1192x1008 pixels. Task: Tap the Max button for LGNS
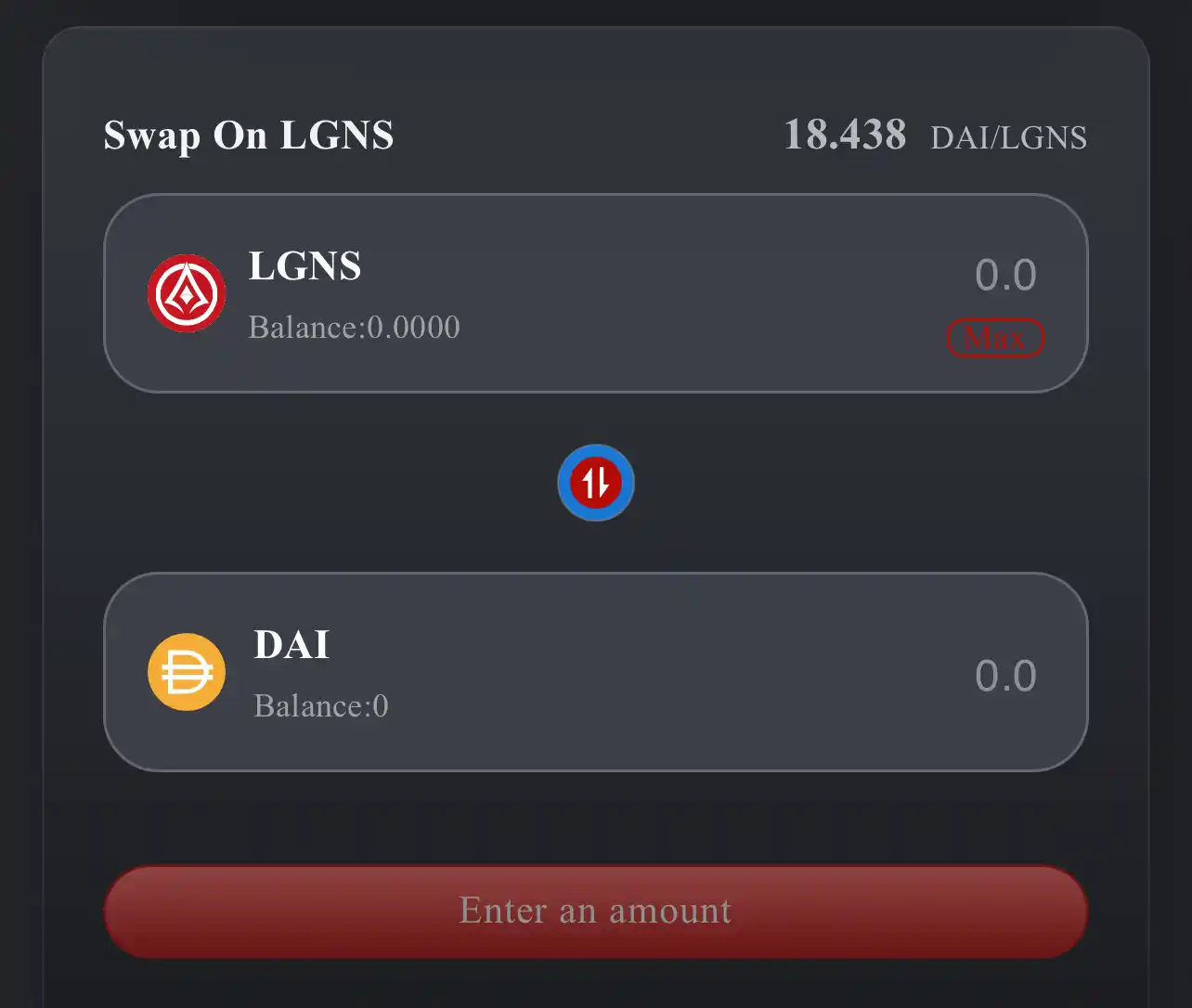pos(995,338)
